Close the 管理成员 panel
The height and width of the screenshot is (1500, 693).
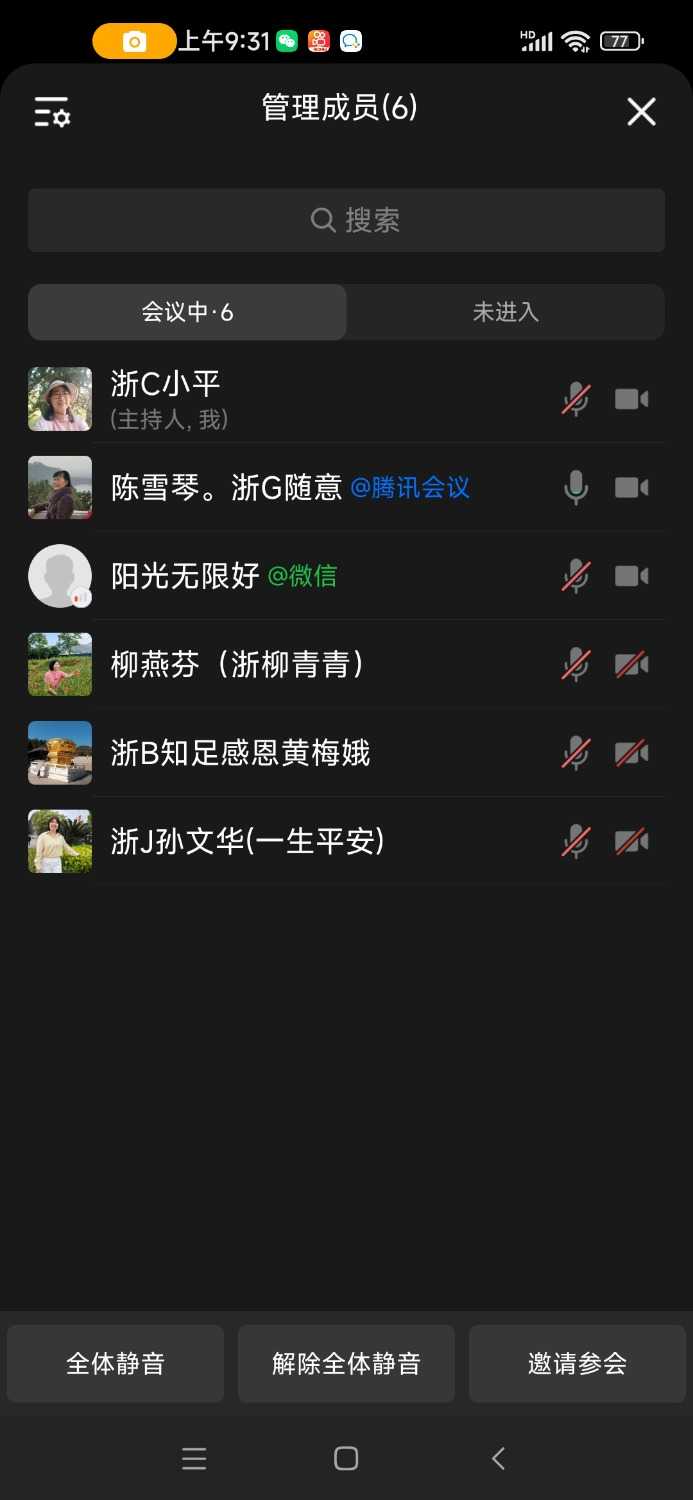641,111
